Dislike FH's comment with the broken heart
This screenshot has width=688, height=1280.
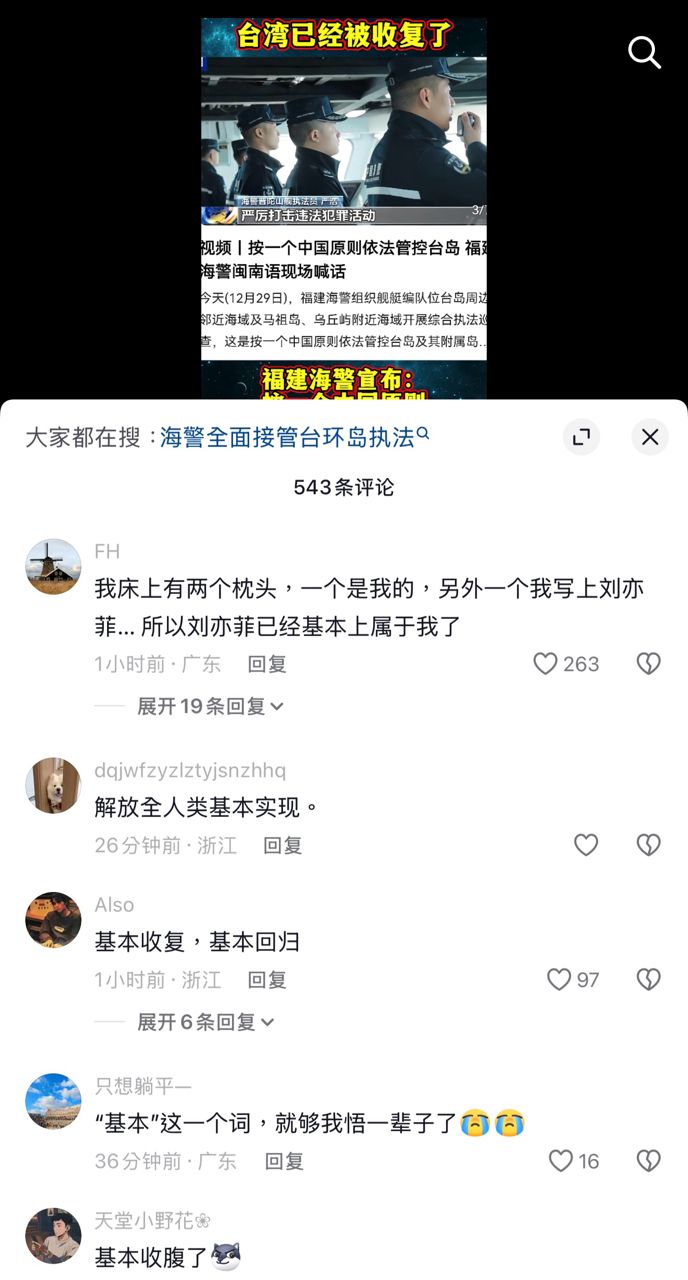click(649, 664)
